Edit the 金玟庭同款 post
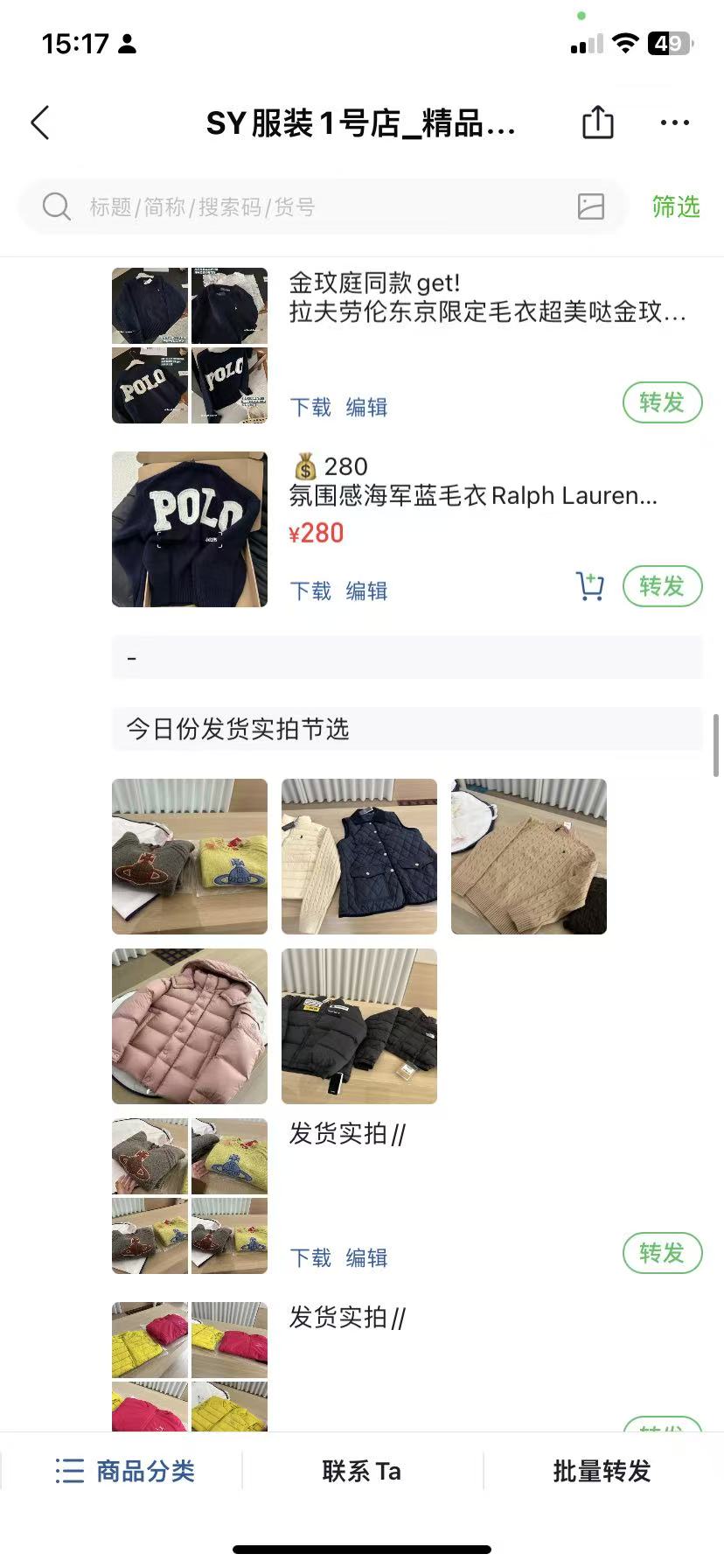The image size is (724, 1568). coord(366,407)
